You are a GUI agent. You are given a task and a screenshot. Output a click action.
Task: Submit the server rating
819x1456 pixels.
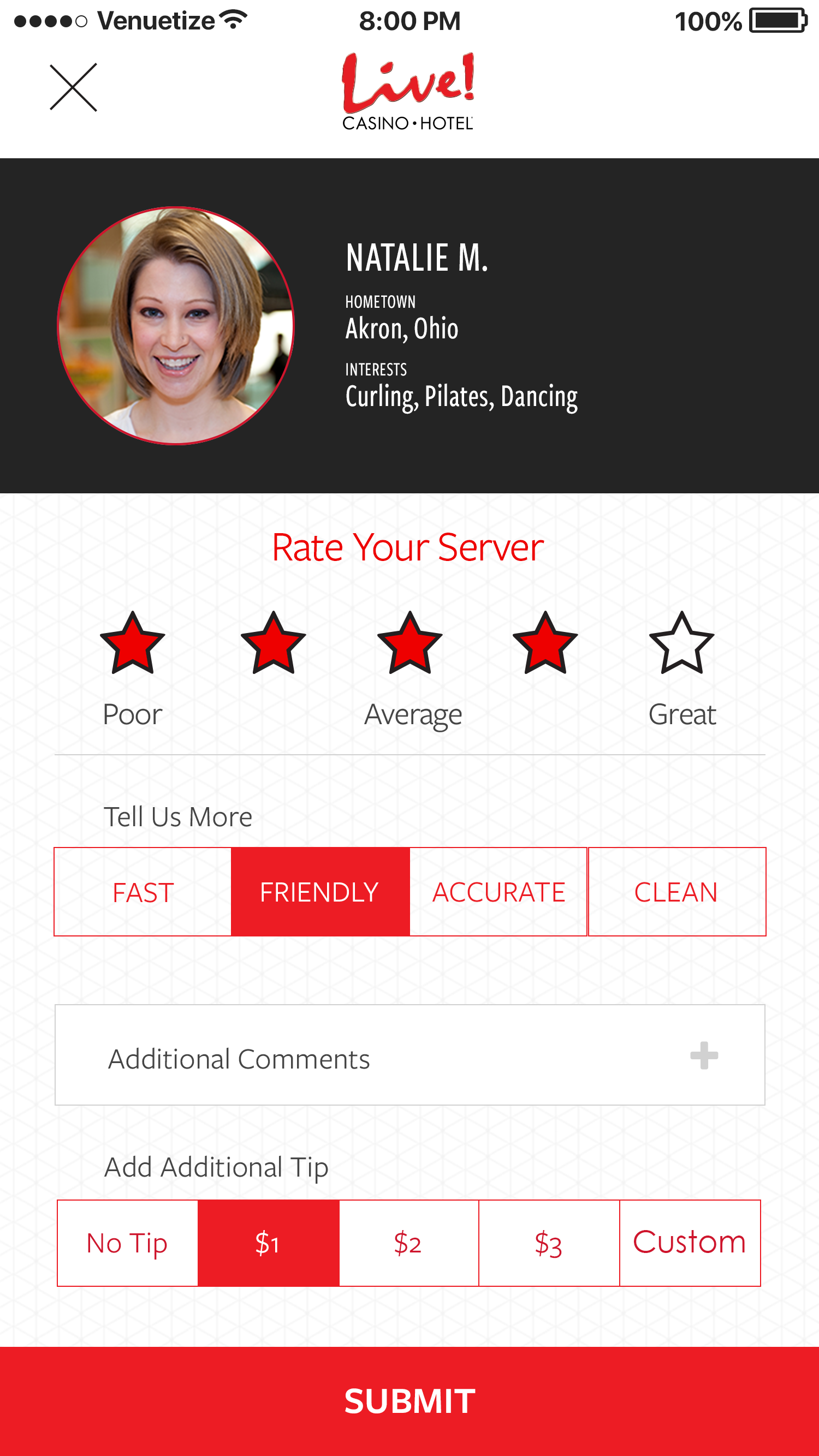(x=410, y=1402)
